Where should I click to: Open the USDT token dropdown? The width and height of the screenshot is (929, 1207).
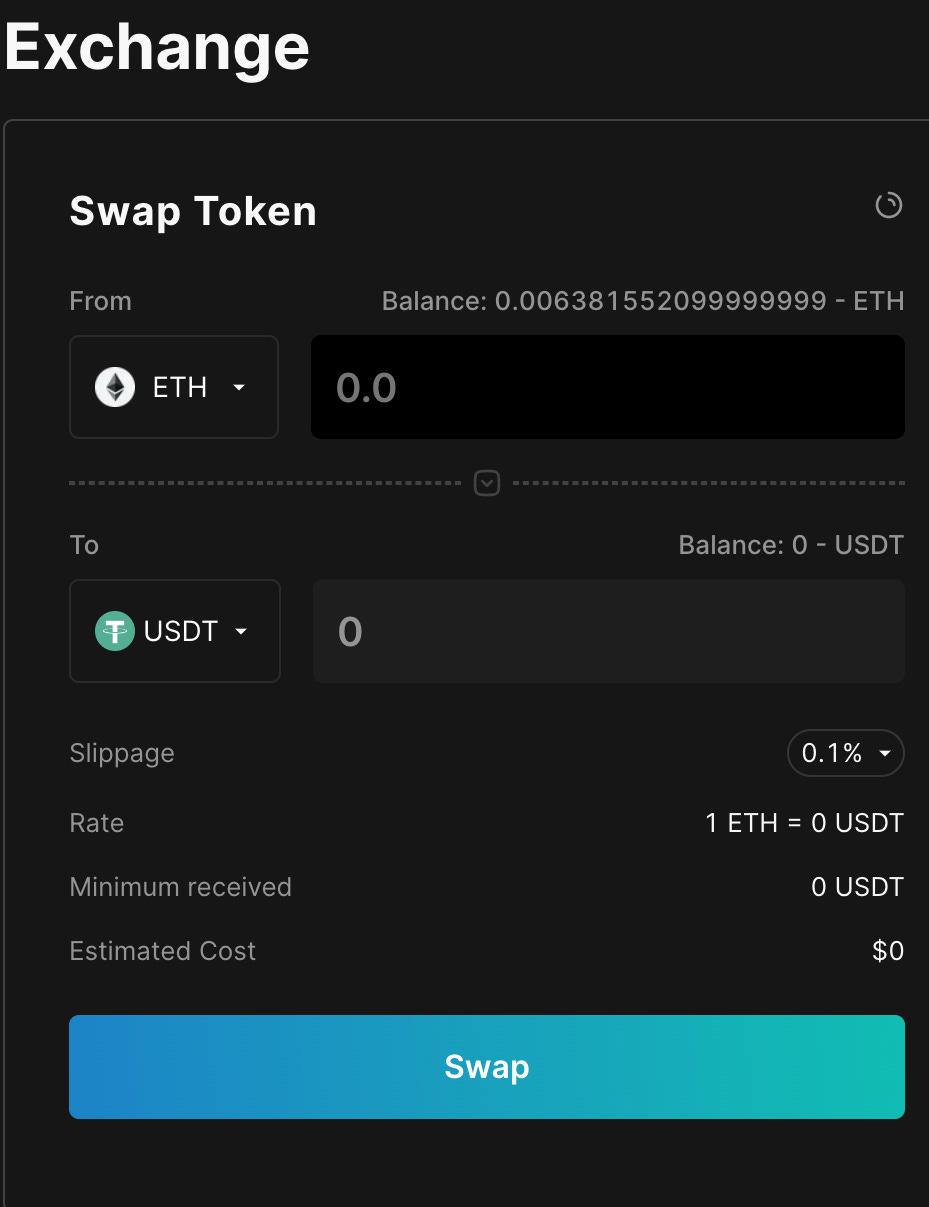click(175, 631)
